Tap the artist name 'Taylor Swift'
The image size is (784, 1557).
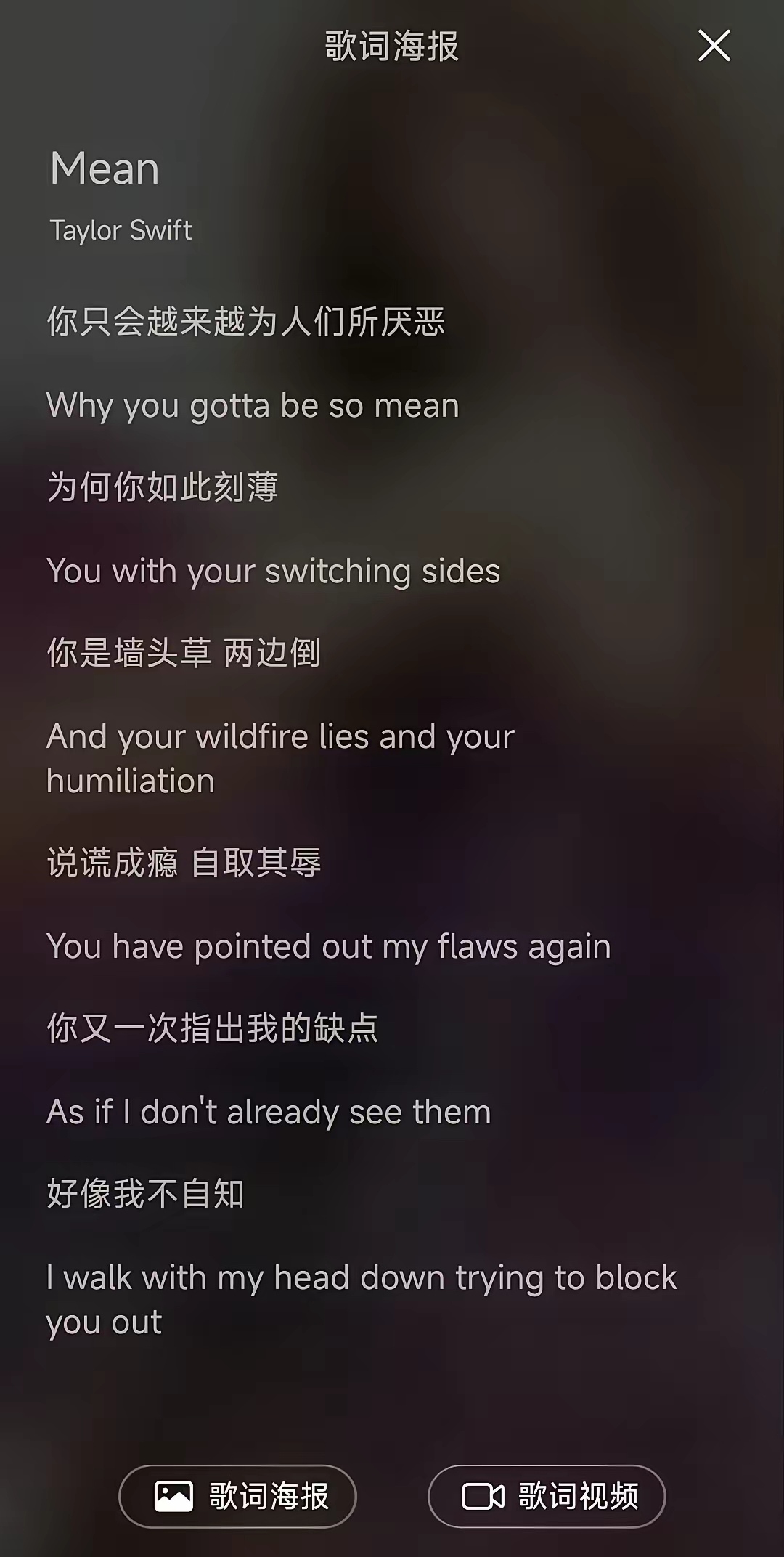tap(119, 230)
